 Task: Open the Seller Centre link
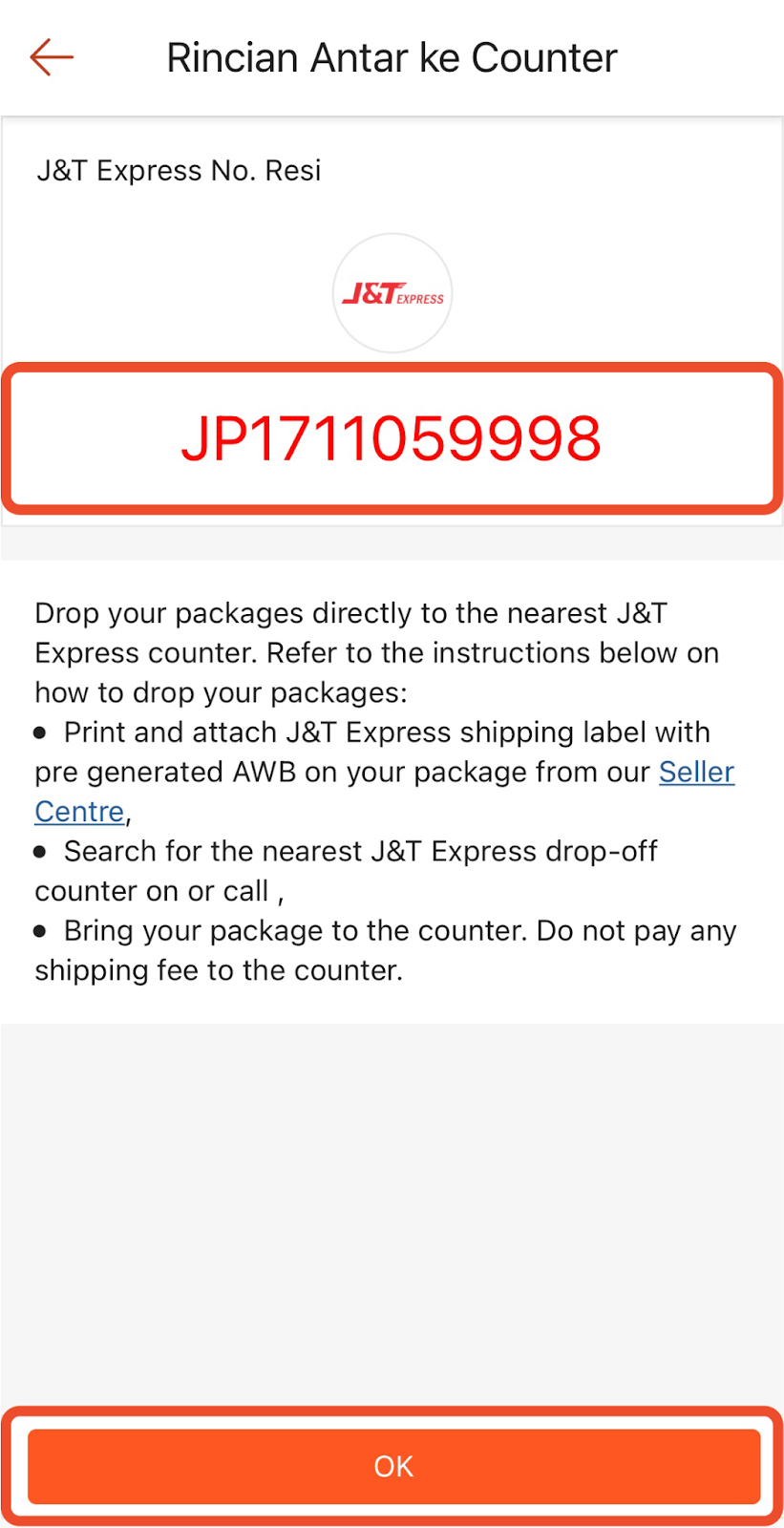click(x=696, y=772)
